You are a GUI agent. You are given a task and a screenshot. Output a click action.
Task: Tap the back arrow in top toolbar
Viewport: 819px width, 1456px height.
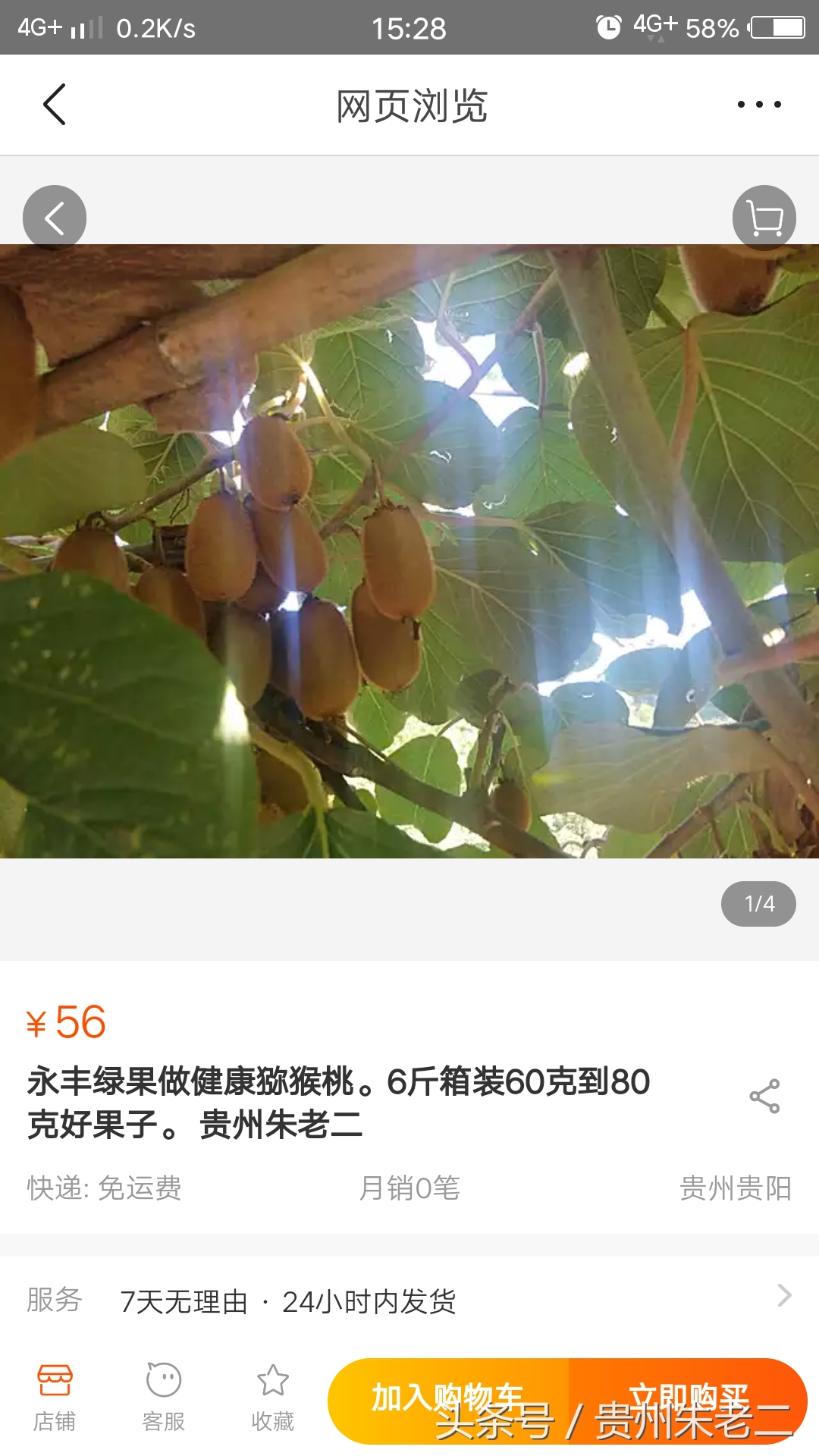click(53, 105)
